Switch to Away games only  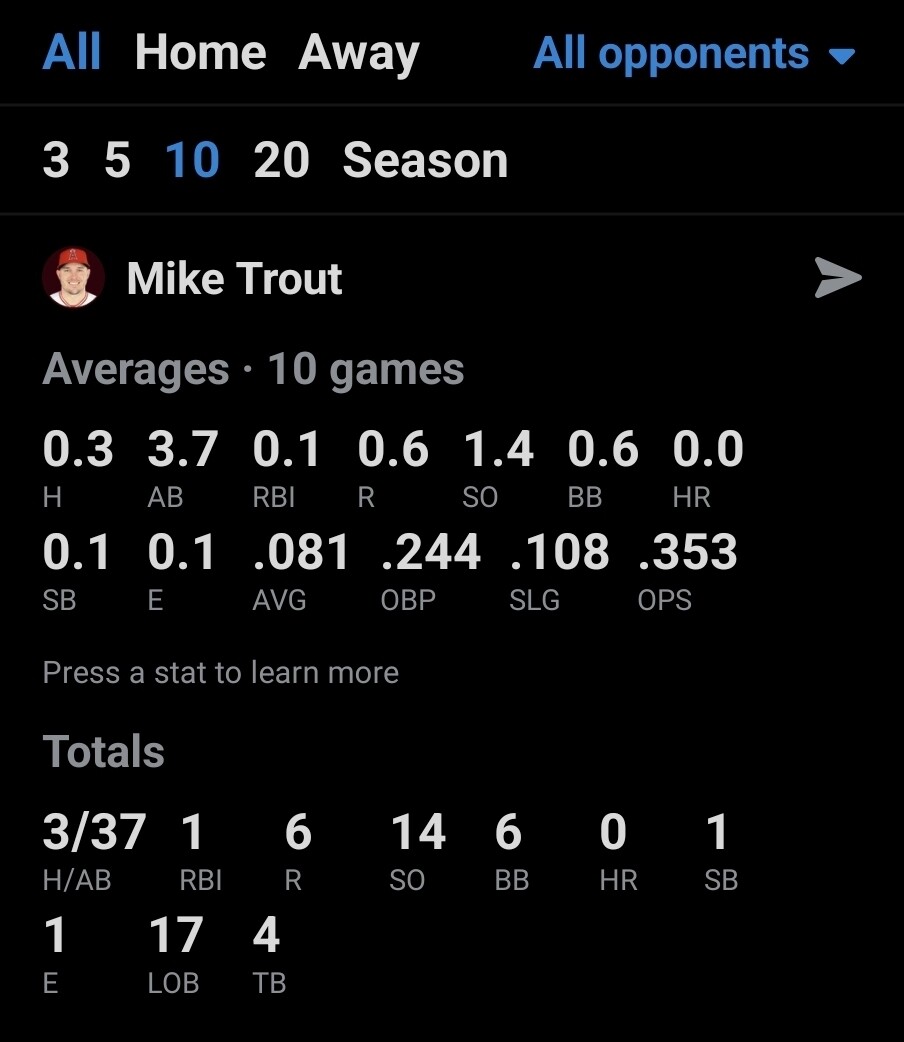pyautogui.click(x=358, y=52)
